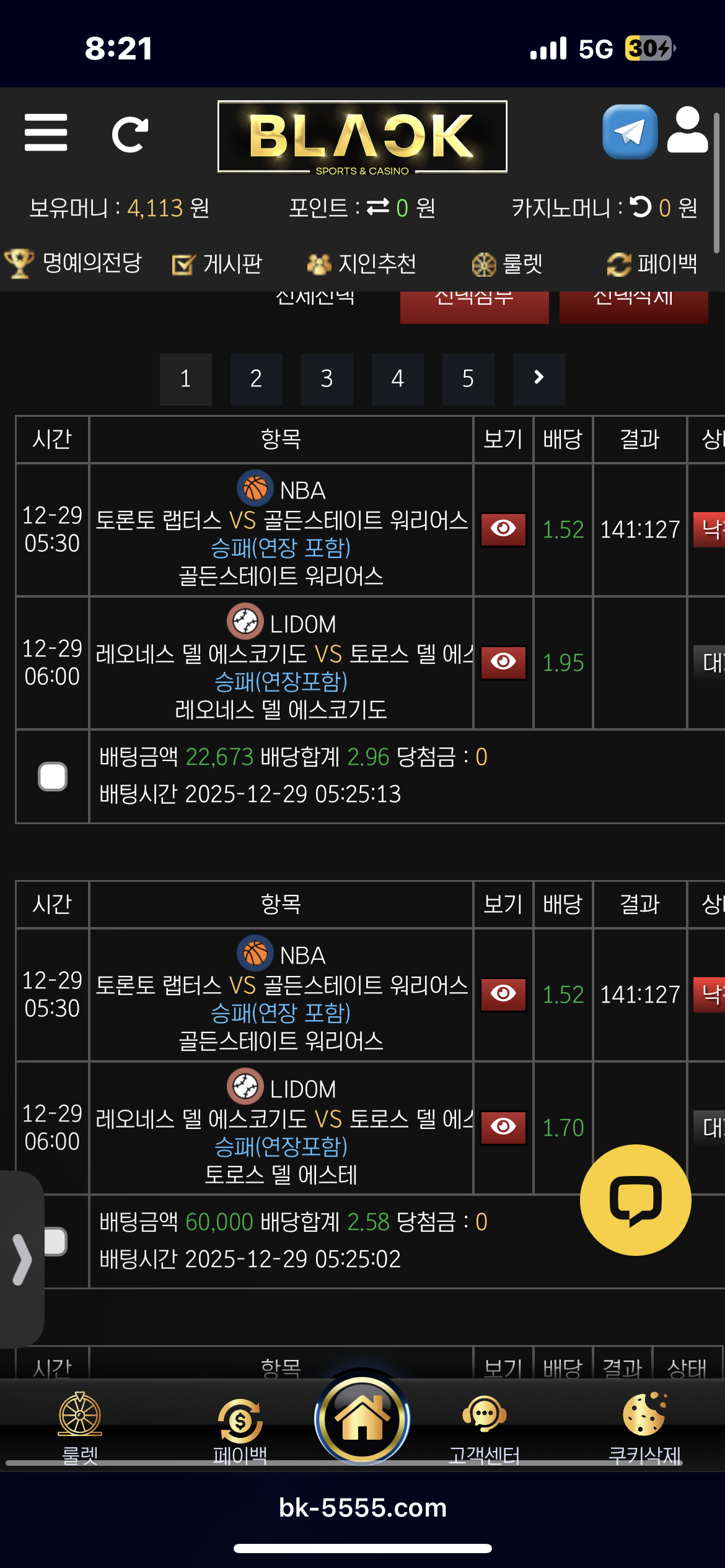
Task: View details of LIDOM bet with odds 1.95
Action: coord(503,662)
